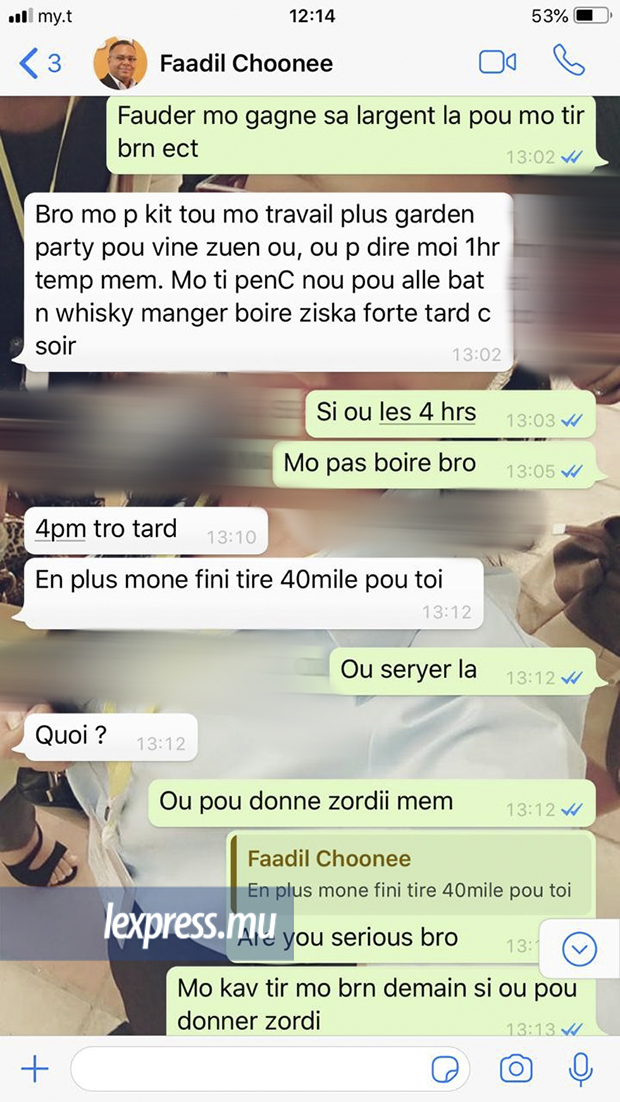
Task: Open the sticker picker in message field
Action: click(x=445, y=1070)
